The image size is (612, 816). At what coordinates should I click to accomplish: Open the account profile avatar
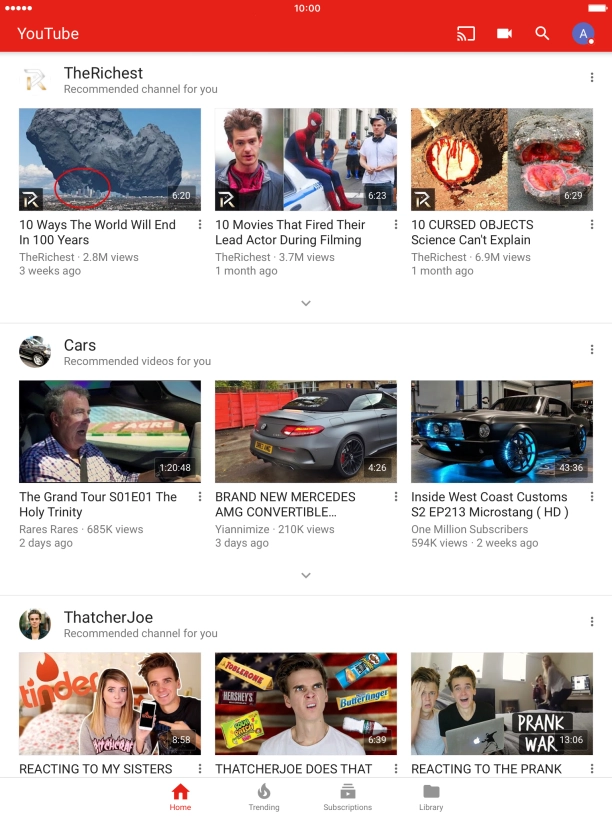pyautogui.click(x=583, y=34)
